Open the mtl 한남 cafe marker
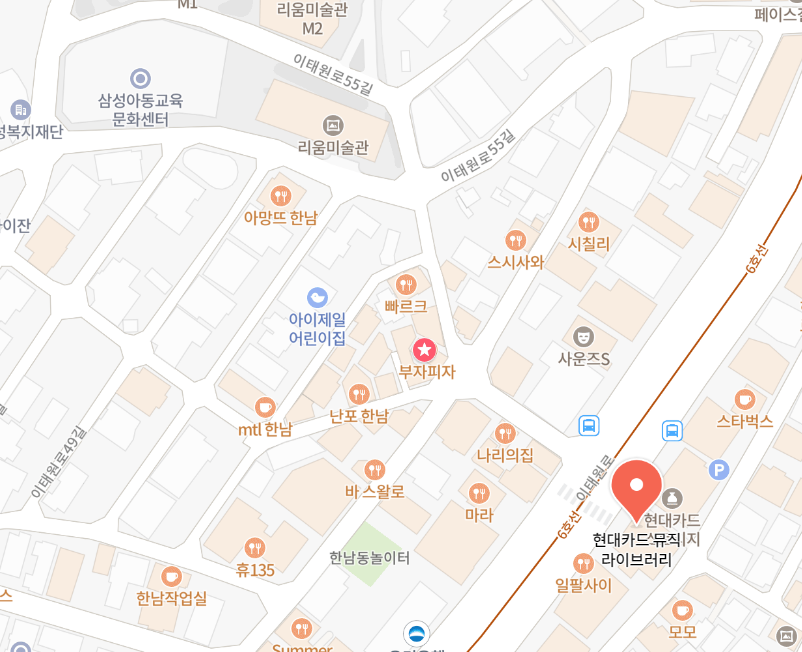 click(265, 407)
